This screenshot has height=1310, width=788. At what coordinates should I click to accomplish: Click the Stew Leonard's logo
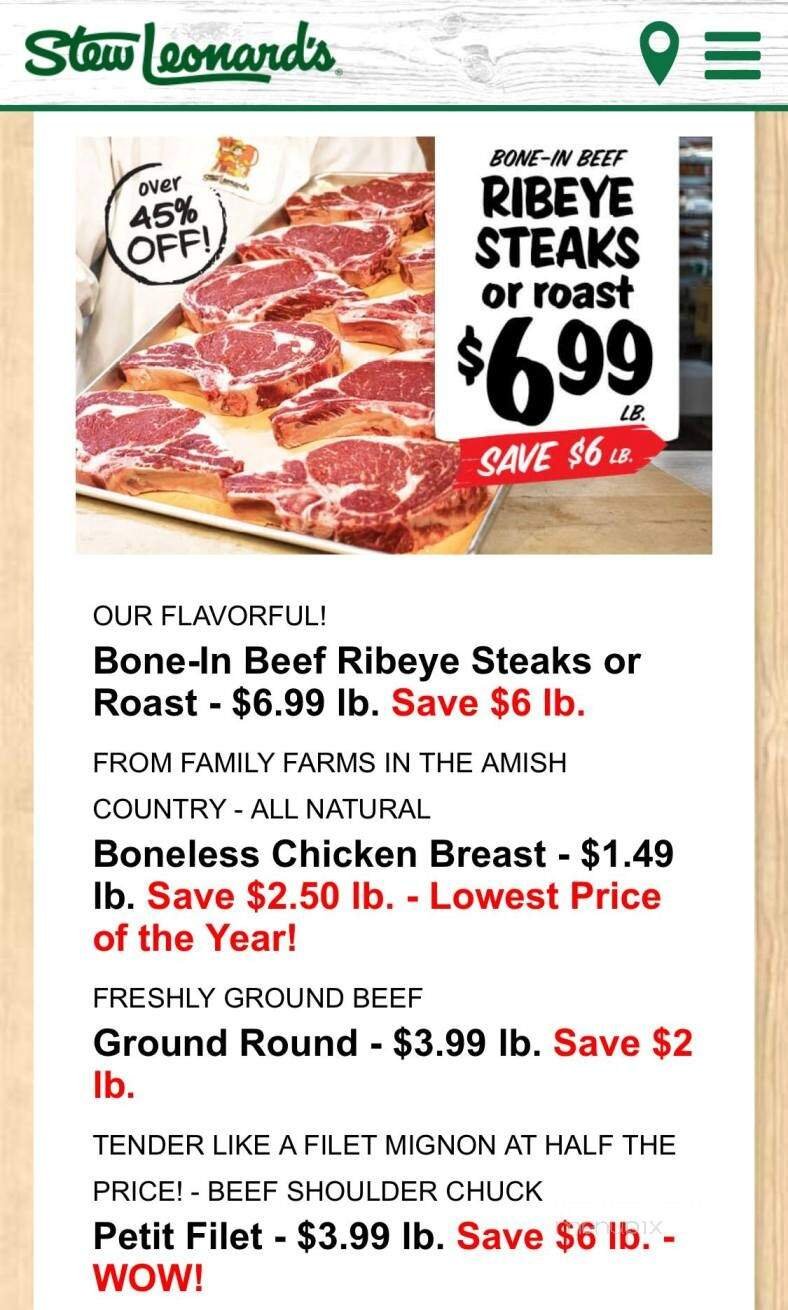click(x=180, y=55)
